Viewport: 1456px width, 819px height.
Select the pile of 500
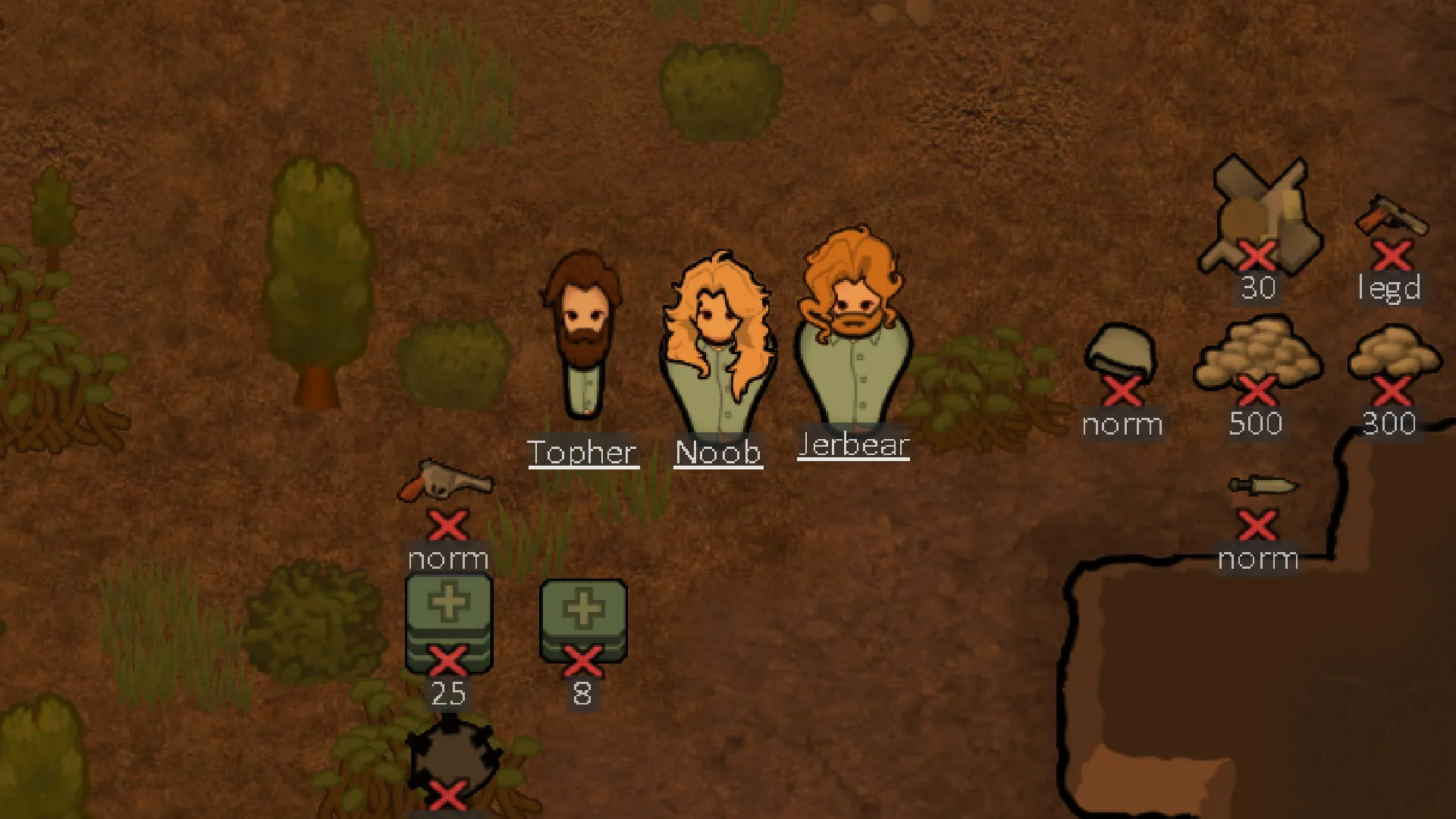point(1257,355)
